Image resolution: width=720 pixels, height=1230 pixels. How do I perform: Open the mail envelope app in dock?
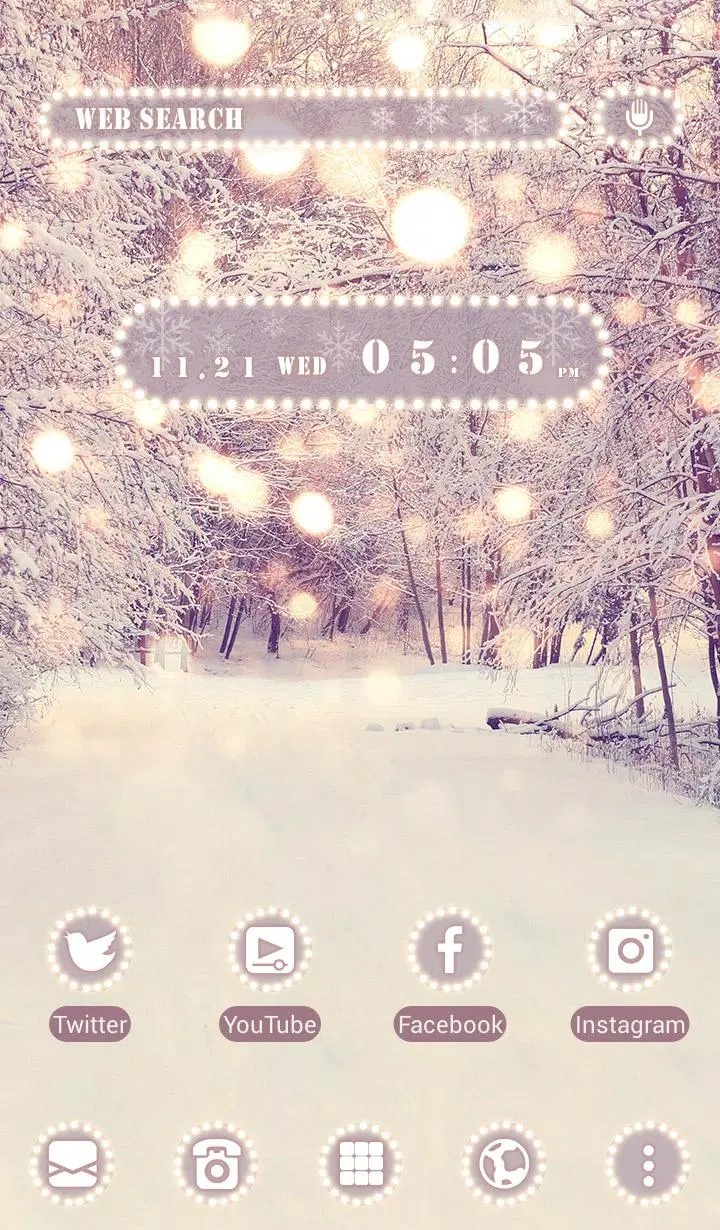click(72, 1164)
